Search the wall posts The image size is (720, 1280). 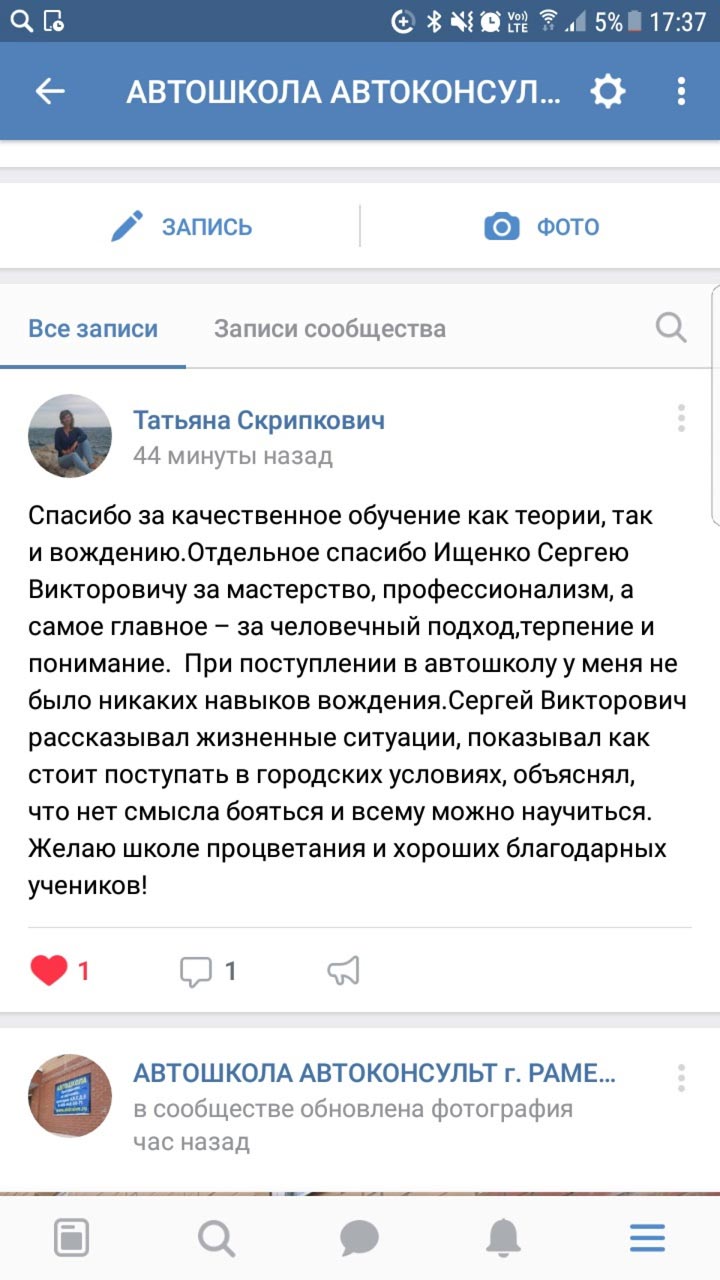(x=670, y=327)
